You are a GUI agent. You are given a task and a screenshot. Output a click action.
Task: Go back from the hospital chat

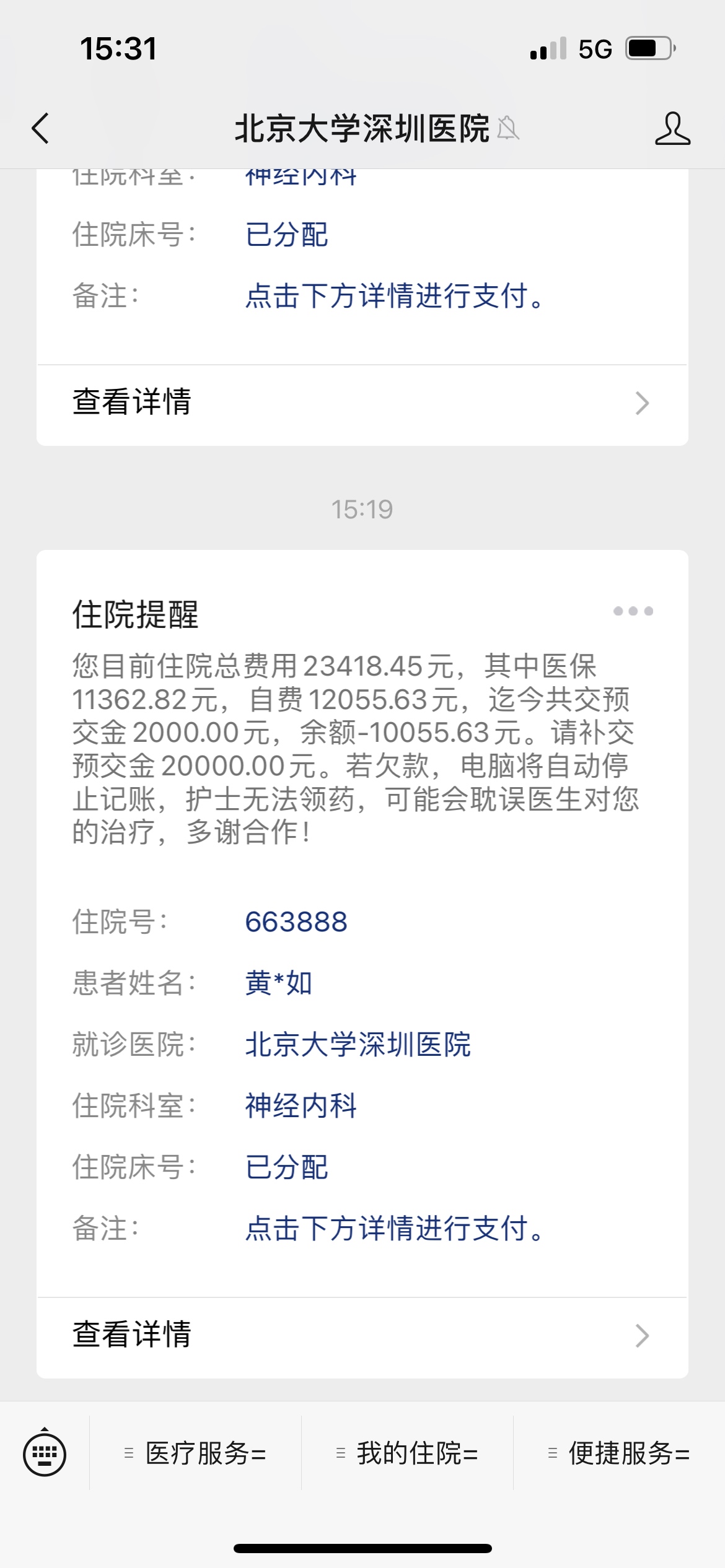pos(41,129)
